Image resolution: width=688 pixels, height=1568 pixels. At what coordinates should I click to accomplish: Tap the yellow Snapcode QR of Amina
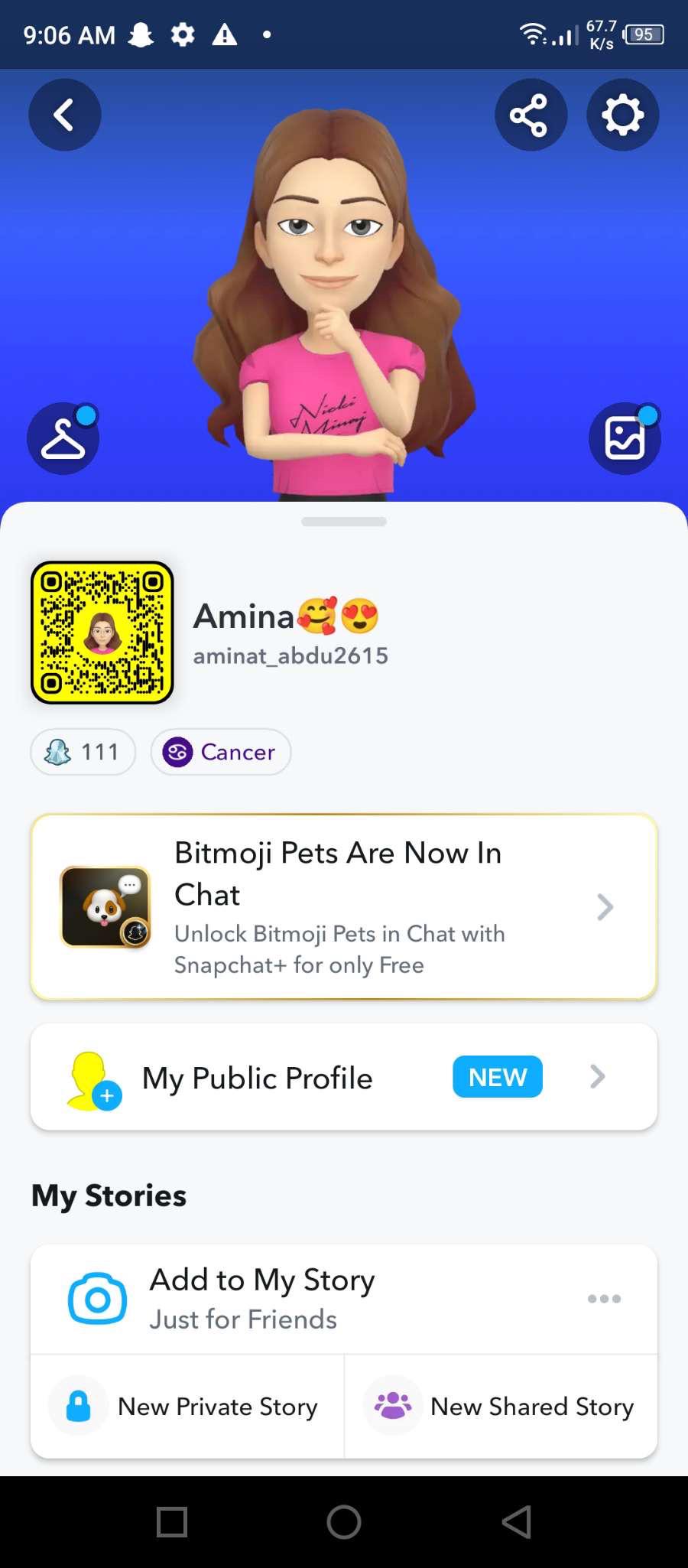[x=102, y=632]
